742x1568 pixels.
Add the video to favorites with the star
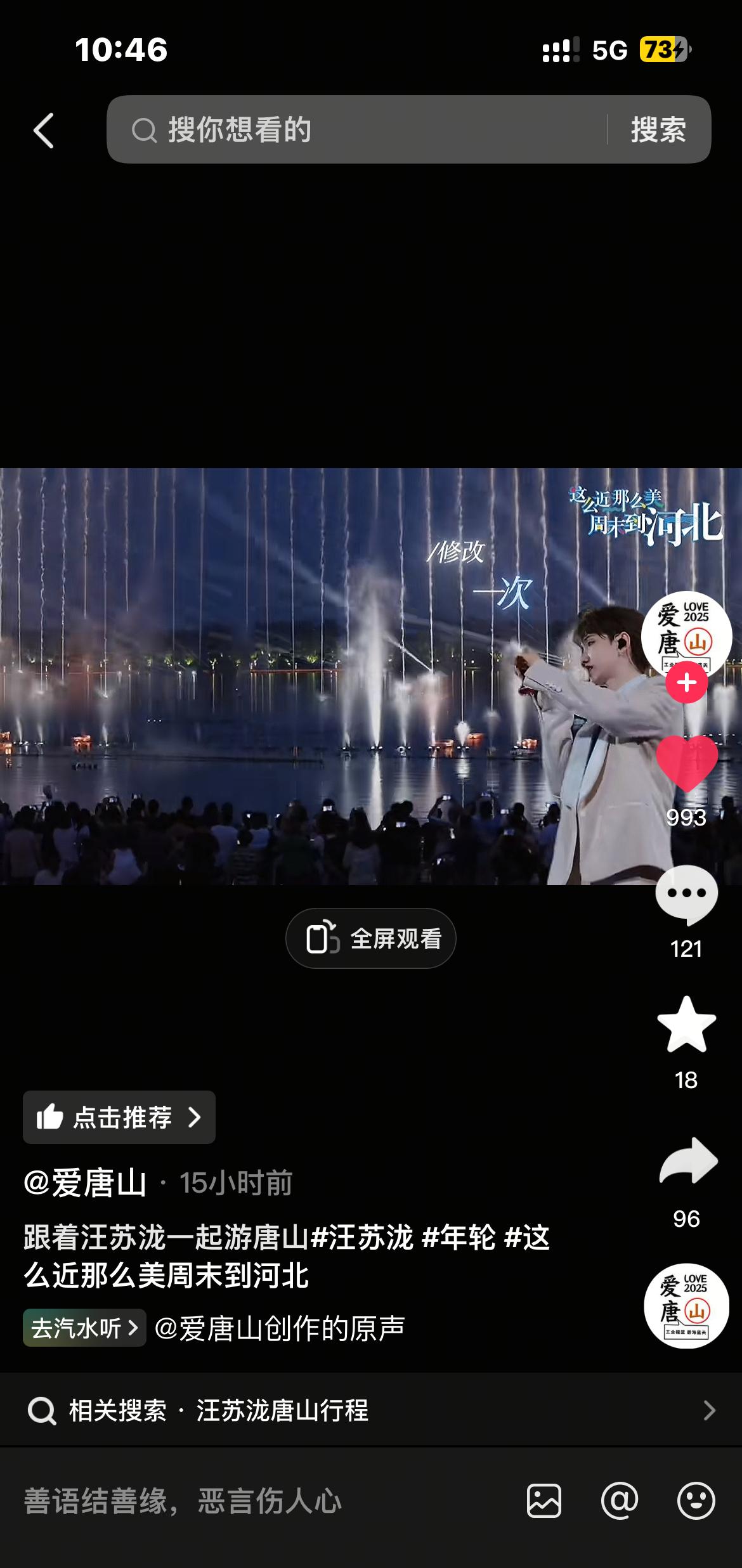click(687, 1025)
